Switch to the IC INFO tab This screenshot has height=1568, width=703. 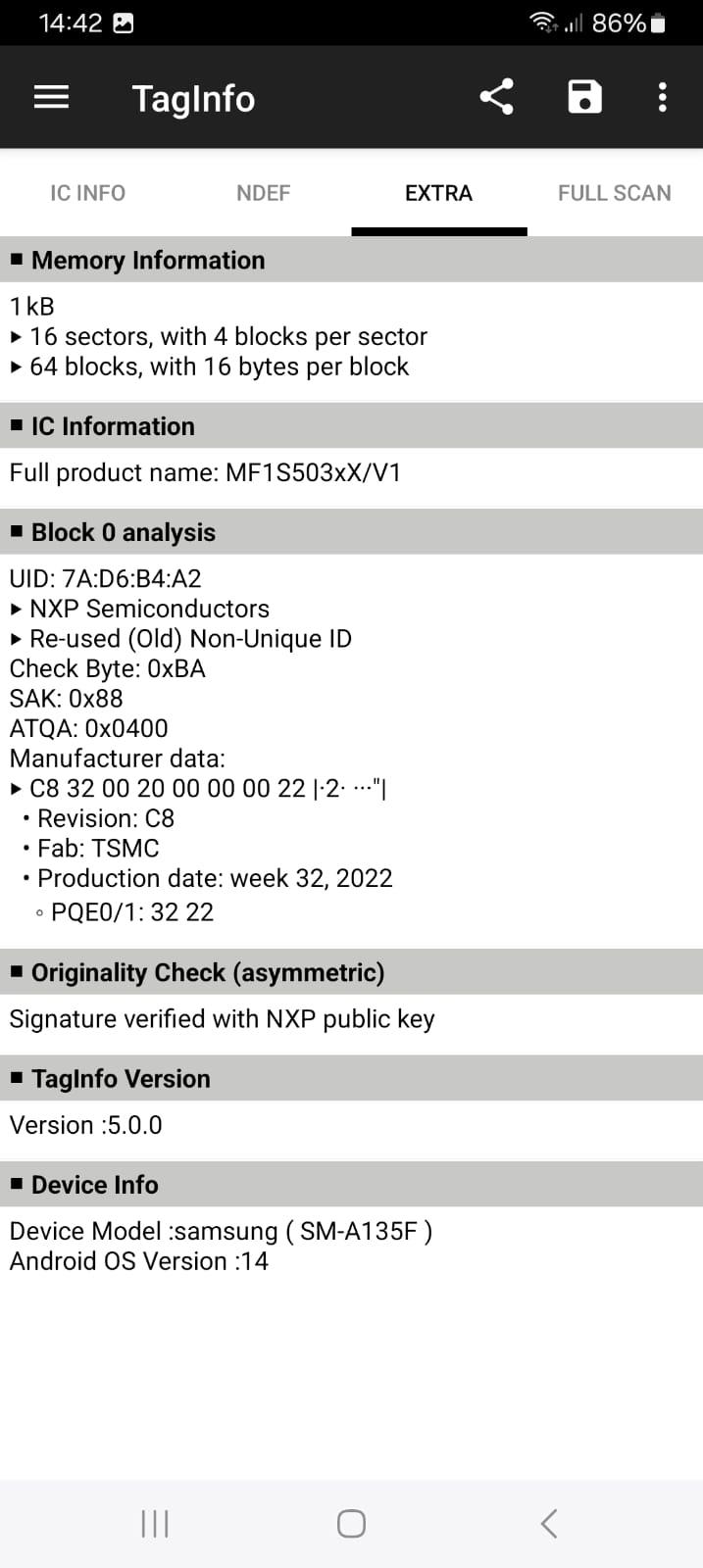88,193
